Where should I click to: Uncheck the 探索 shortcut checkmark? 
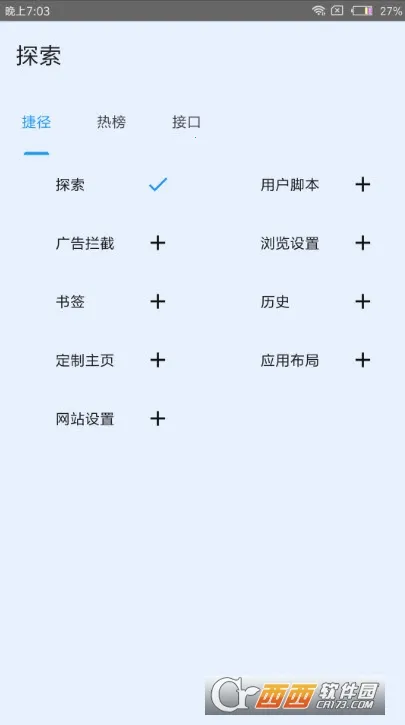[158, 184]
